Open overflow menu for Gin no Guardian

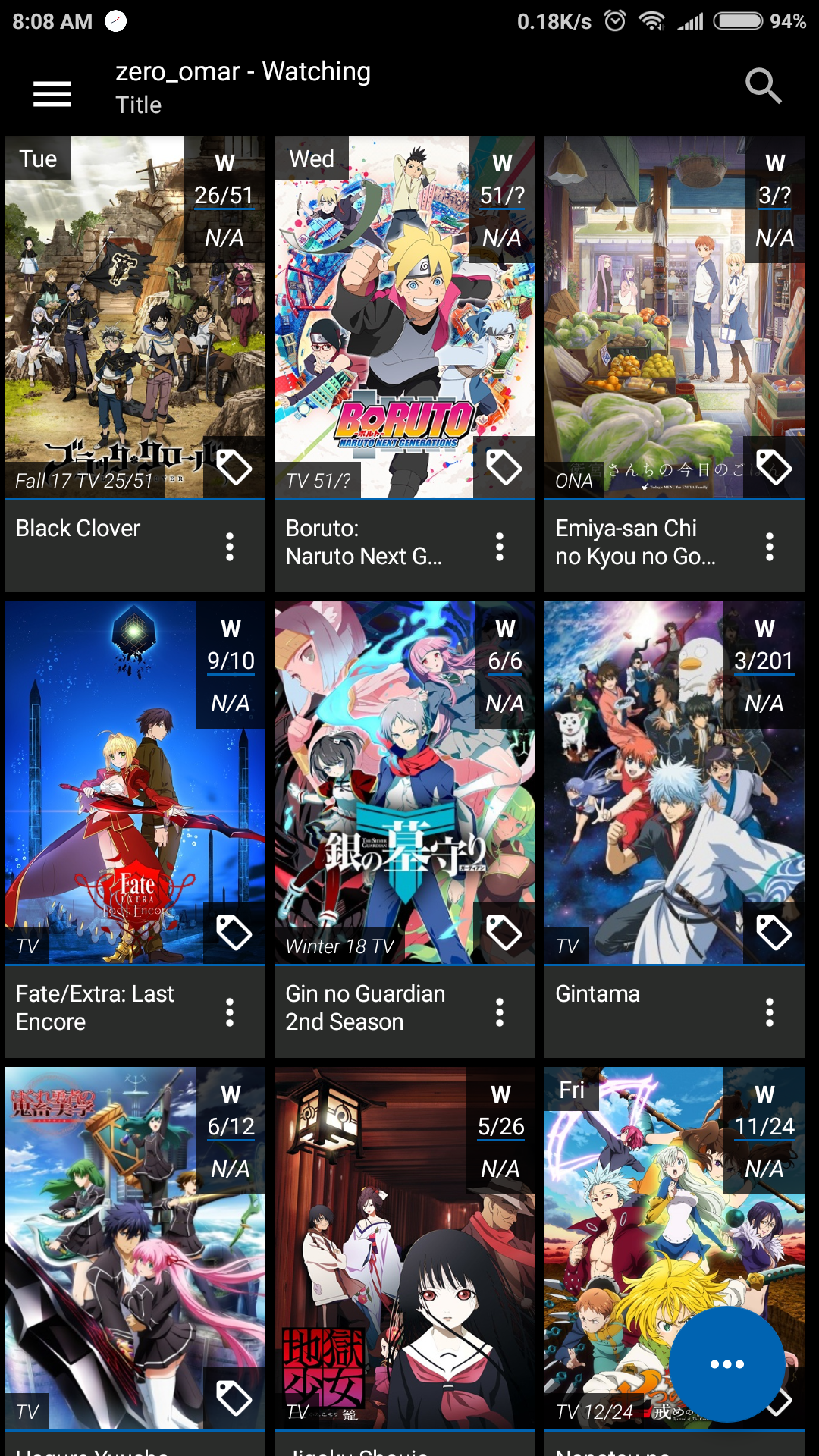pyautogui.click(x=500, y=1012)
